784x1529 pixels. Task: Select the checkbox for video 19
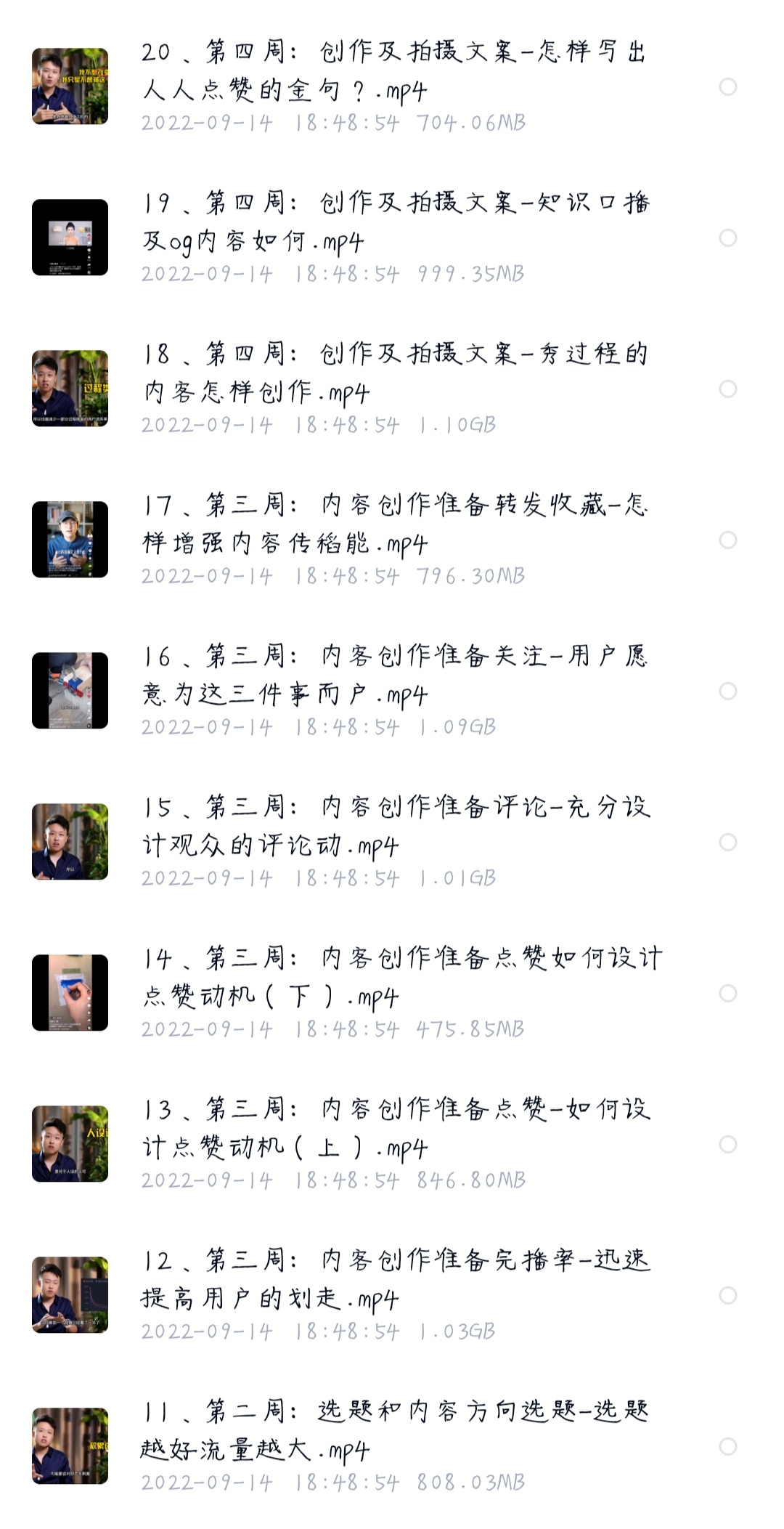(727, 238)
